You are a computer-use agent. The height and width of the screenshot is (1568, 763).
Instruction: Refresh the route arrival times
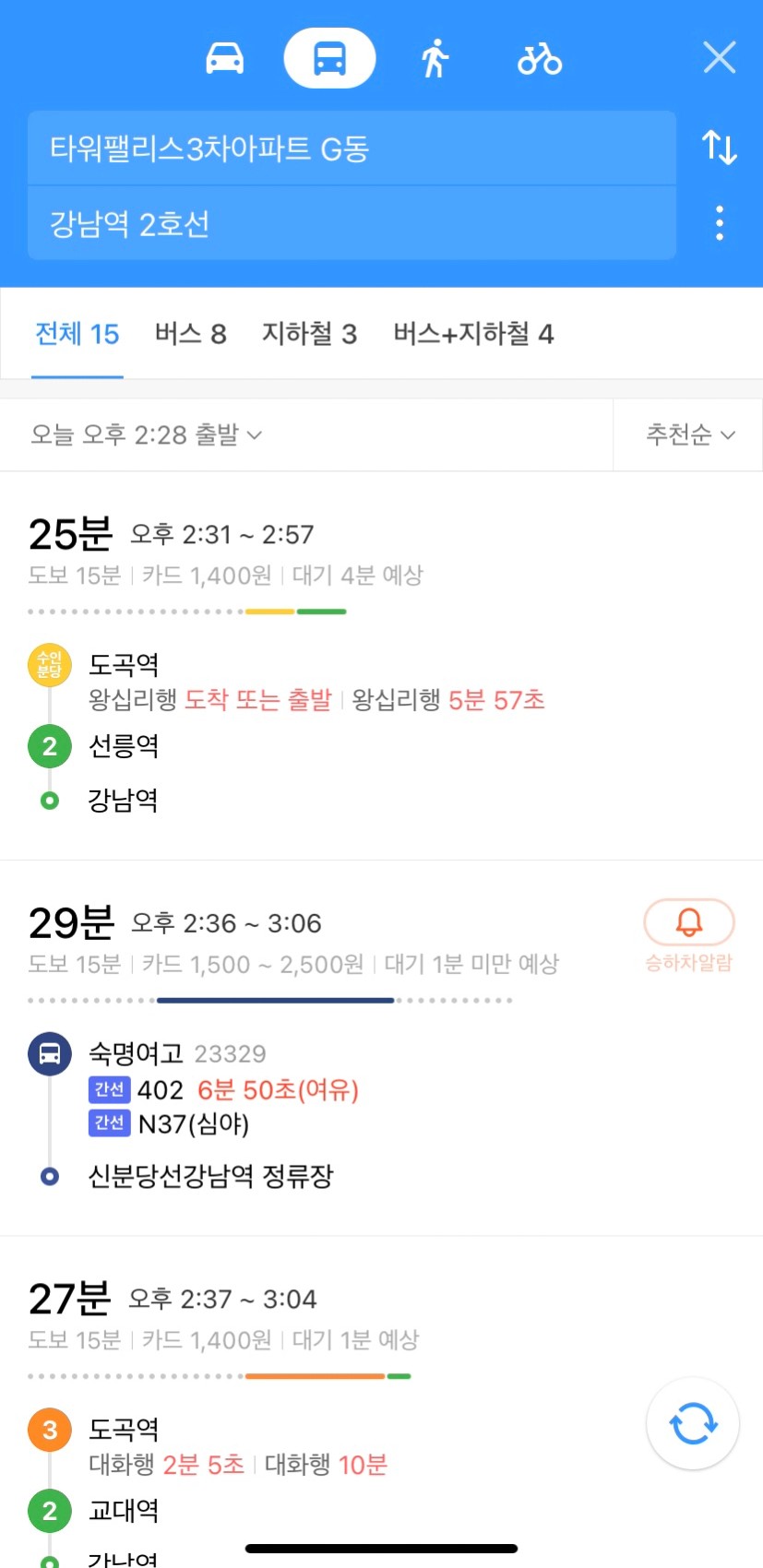coord(693,1423)
